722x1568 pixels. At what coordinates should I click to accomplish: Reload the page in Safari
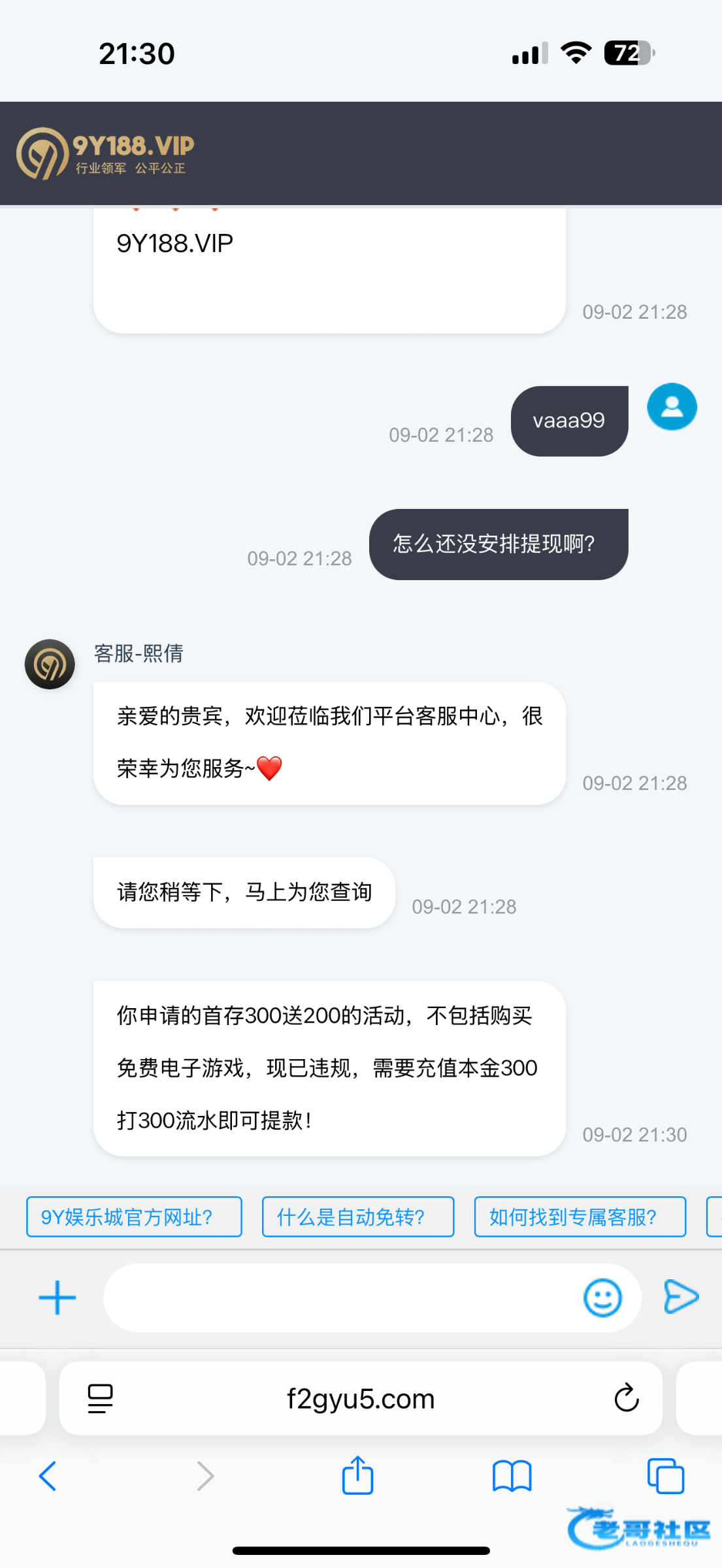pos(626,1398)
